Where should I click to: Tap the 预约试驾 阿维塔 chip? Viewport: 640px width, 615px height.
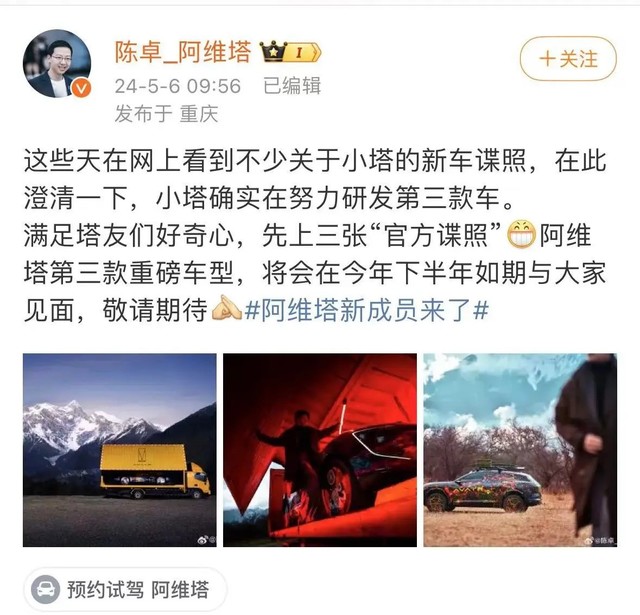[125, 589]
